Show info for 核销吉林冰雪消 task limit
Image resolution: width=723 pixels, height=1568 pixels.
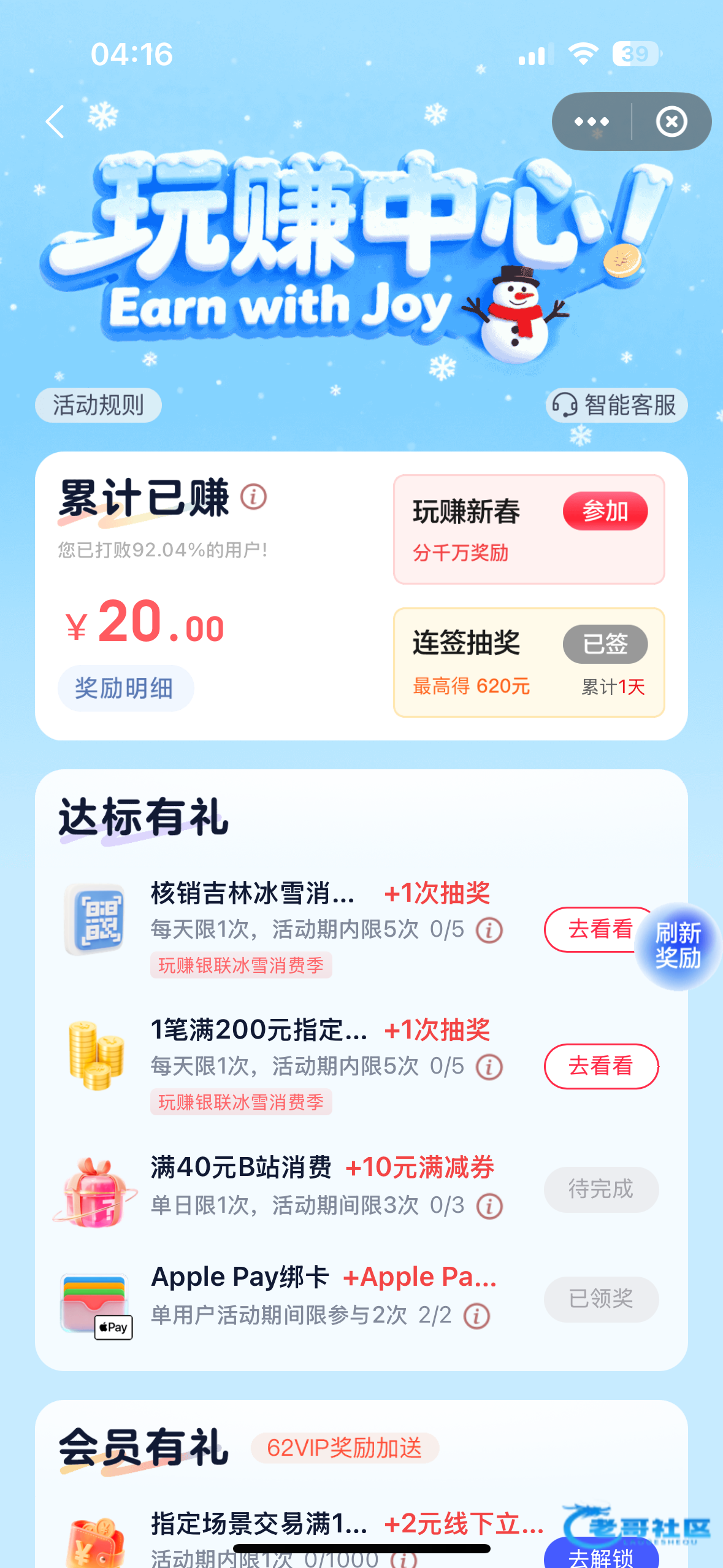pos(489,930)
